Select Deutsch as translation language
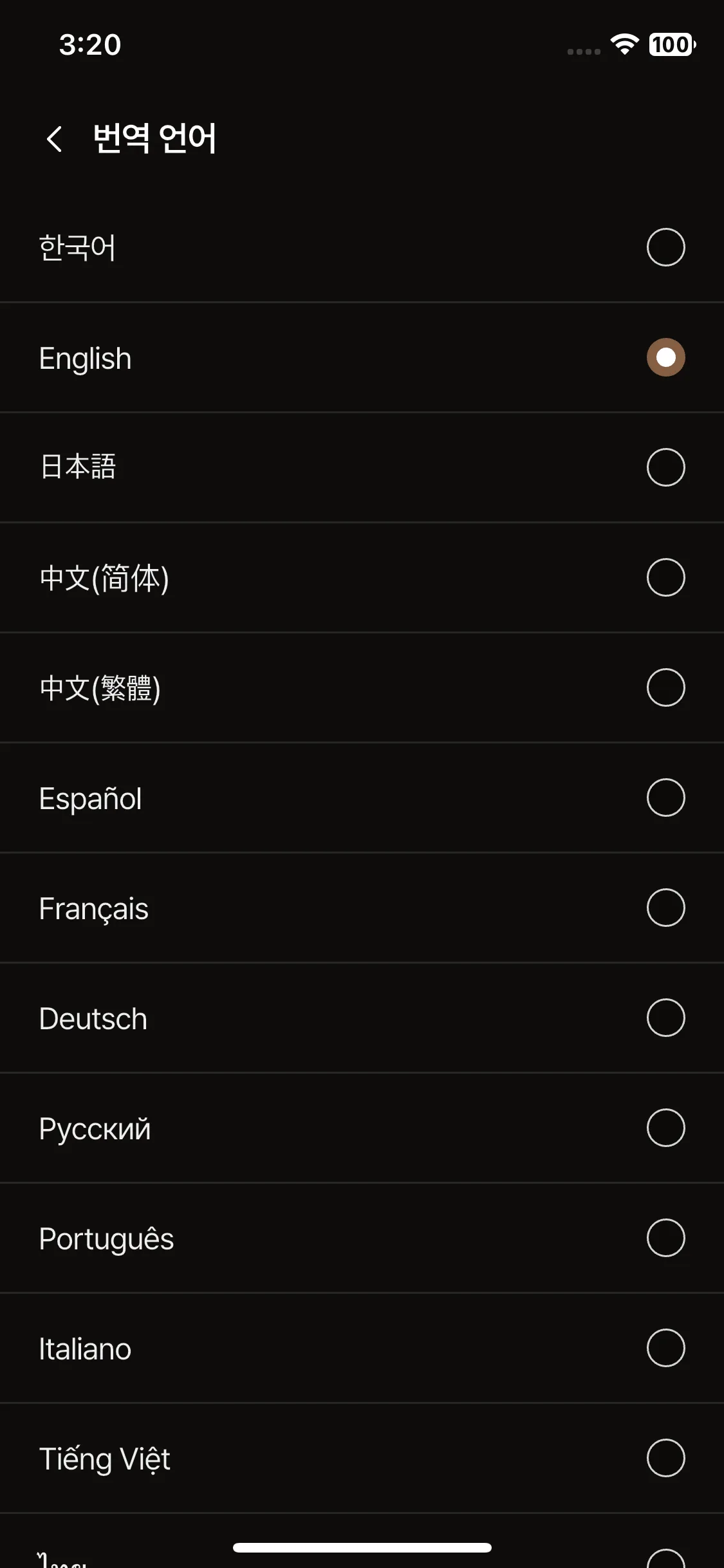This screenshot has width=724, height=1568. 665,1018
